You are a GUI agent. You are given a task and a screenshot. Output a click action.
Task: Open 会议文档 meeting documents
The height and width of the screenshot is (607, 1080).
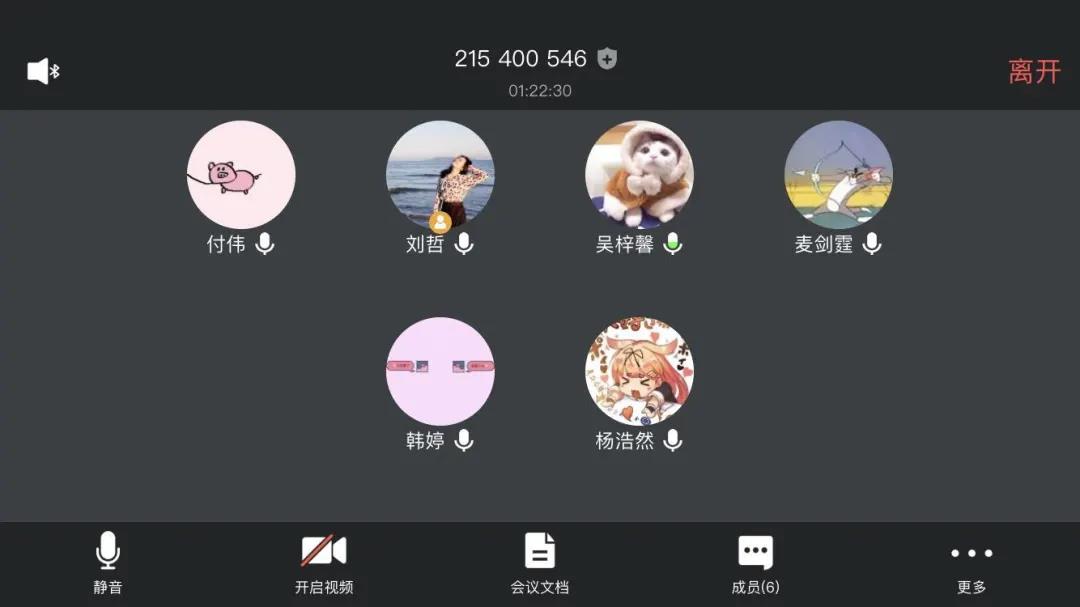tap(540, 563)
